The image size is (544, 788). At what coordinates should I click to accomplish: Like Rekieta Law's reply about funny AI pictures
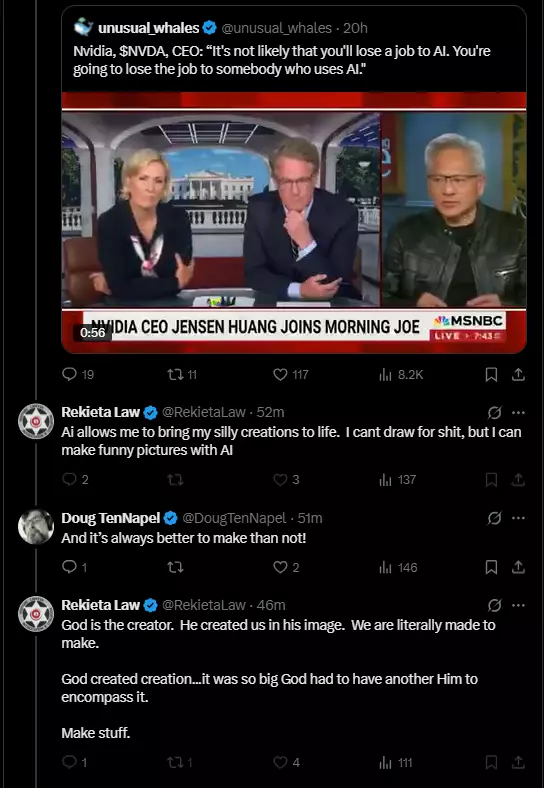pos(287,479)
